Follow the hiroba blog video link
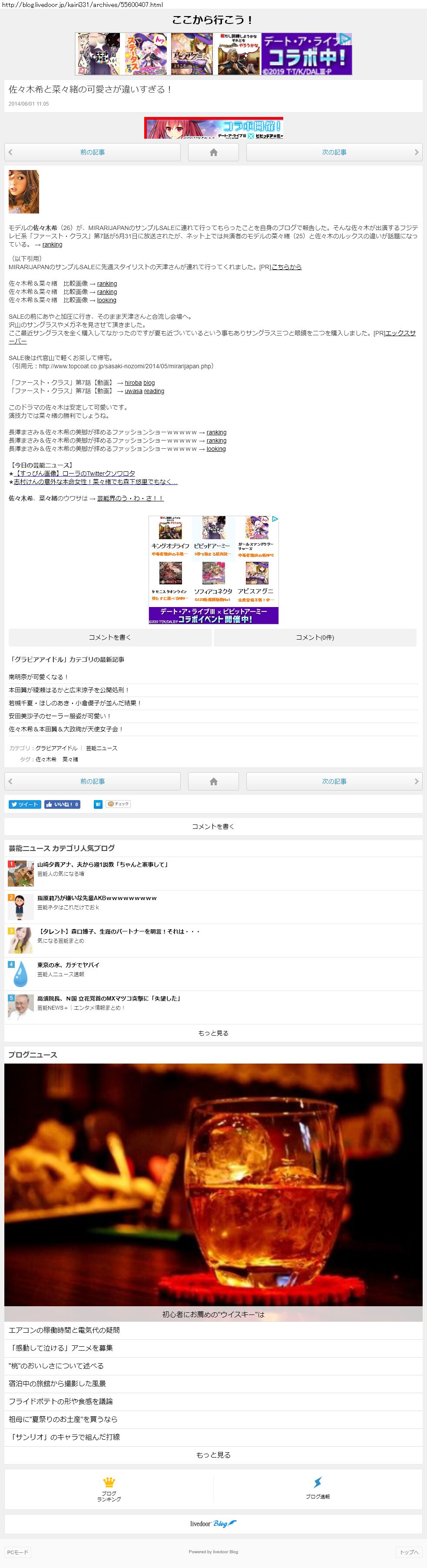The width and height of the screenshot is (427, 1568). point(140,383)
